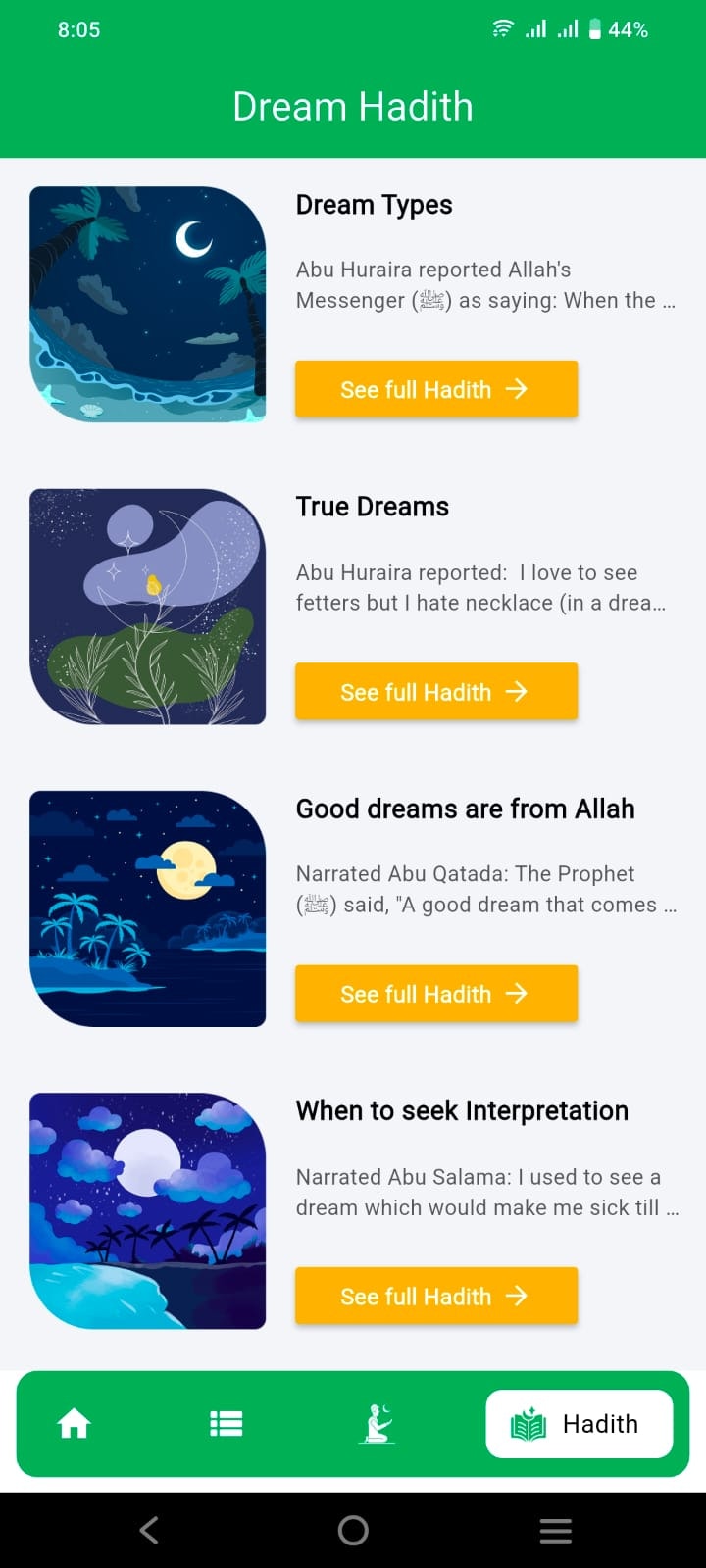Viewport: 706px width, 1568px height.
Task: Tap the Dream Types moon beach picture
Action: (147, 305)
